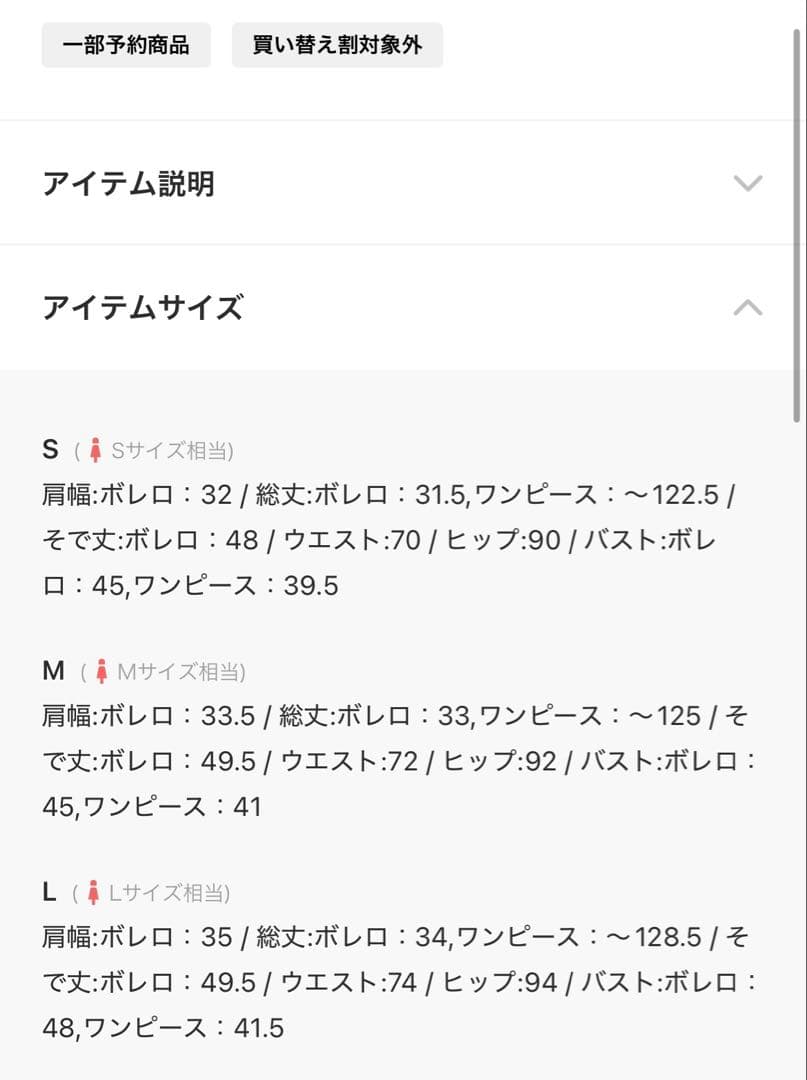Click the dress icon inside Mサイズ相当 label
Viewport: 807px width, 1080px height.
pyautogui.click(x=101, y=671)
